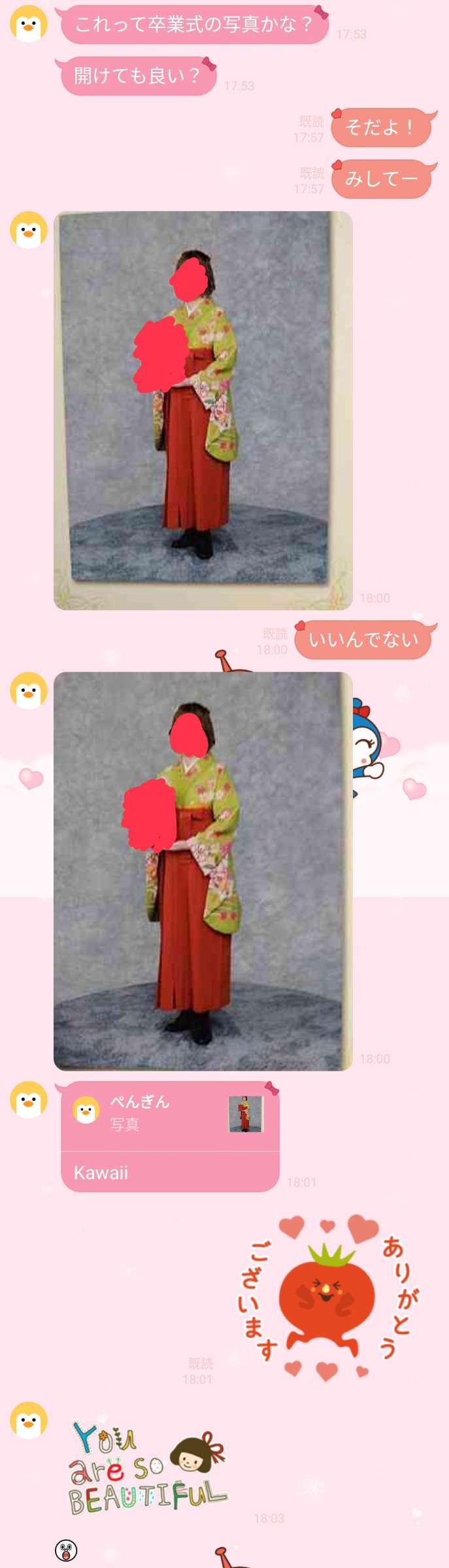Open the second kimono photo below いいんでない
Screen dimensions: 449x1568
pyautogui.click(x=203, y=871)
